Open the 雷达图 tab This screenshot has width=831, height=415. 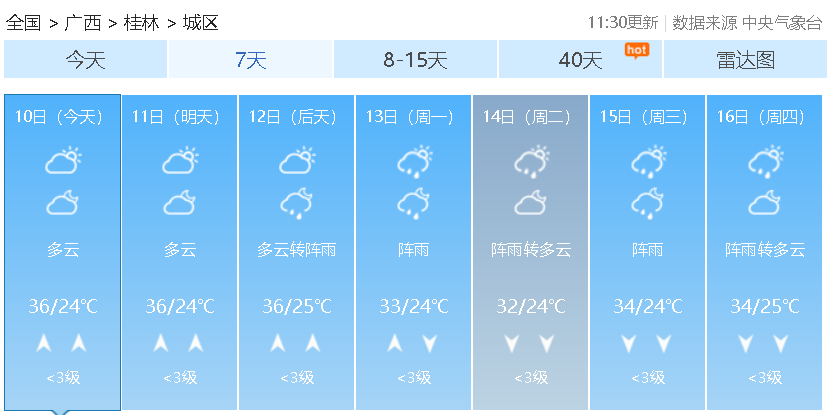745,60
